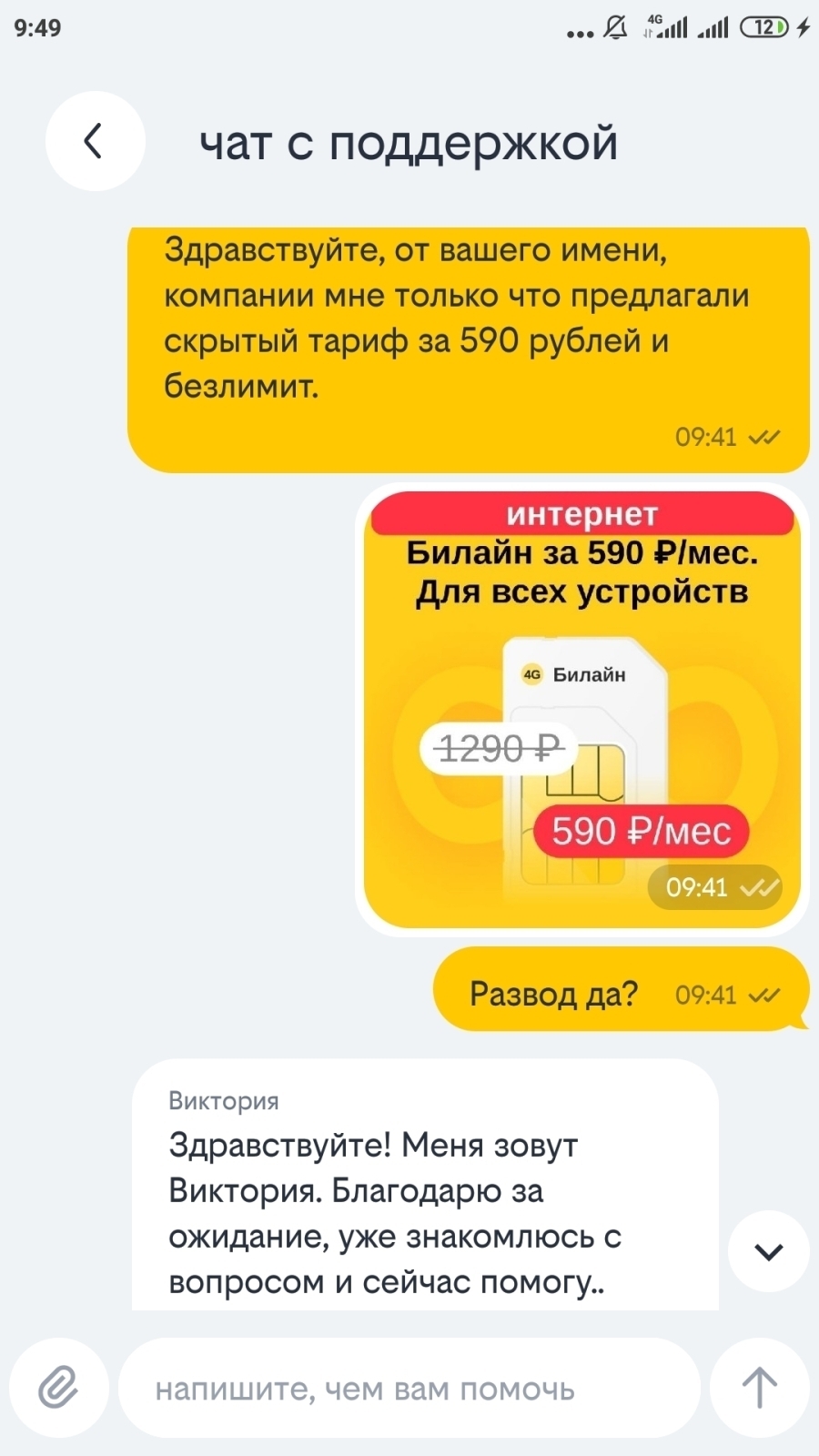
Task: Open the paperclip attachment icon
Action: 59,1388
